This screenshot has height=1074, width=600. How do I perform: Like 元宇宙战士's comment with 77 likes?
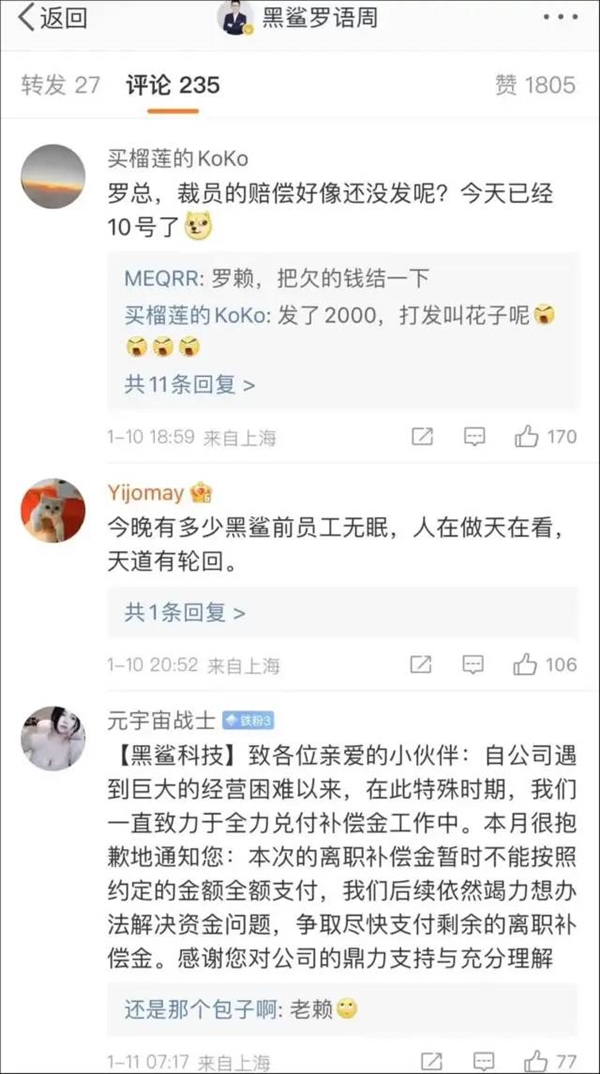pyautogui.click(x=550, y=1060)
